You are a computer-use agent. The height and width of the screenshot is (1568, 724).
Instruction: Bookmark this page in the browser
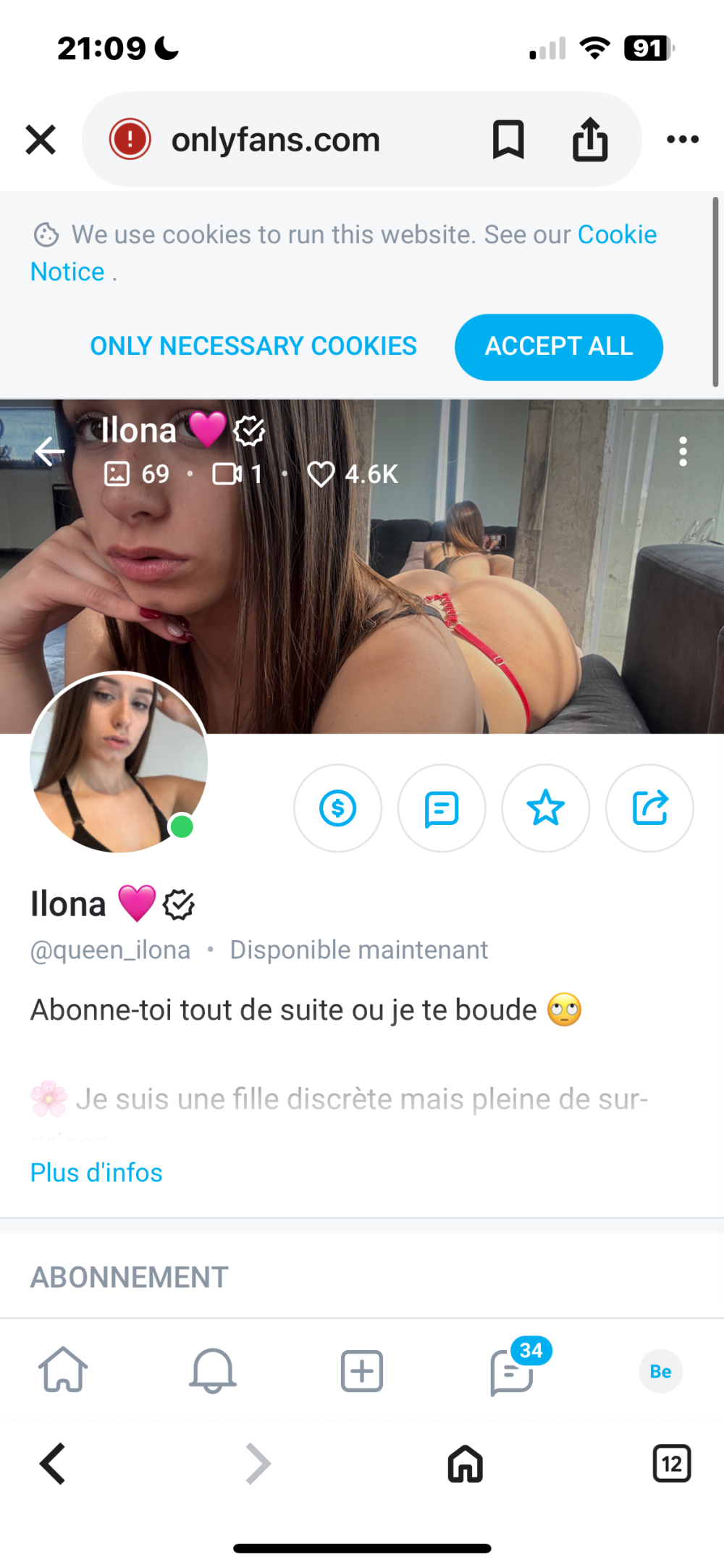[508, 139]
